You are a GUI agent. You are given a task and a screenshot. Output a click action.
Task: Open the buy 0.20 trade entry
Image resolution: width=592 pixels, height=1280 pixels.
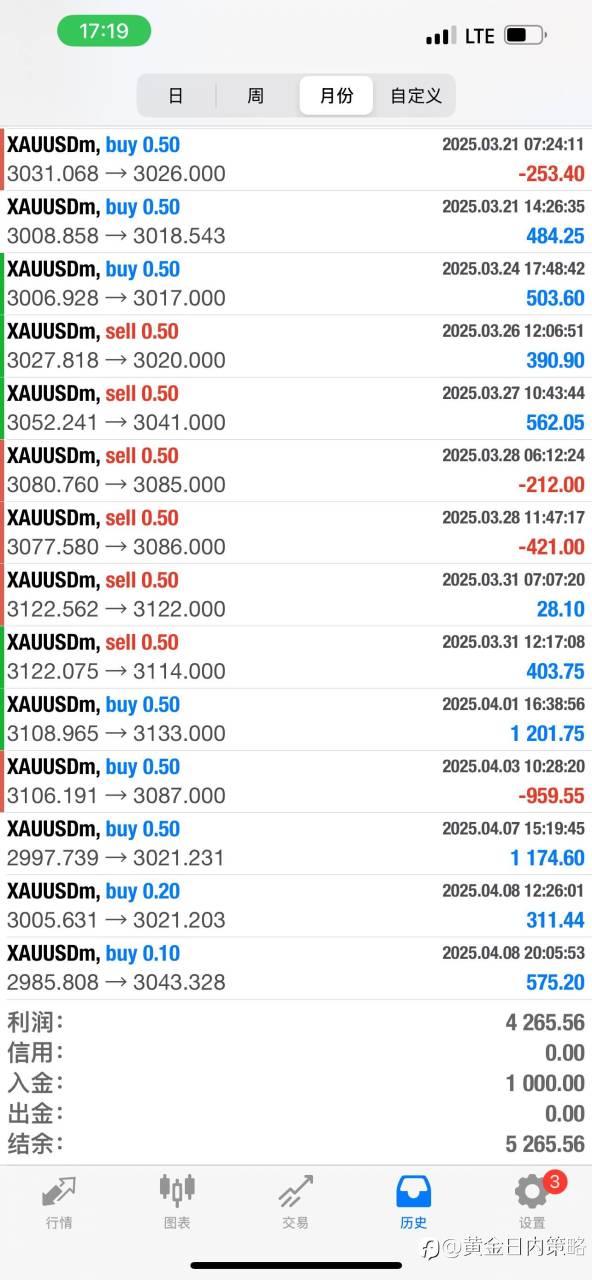296,905
